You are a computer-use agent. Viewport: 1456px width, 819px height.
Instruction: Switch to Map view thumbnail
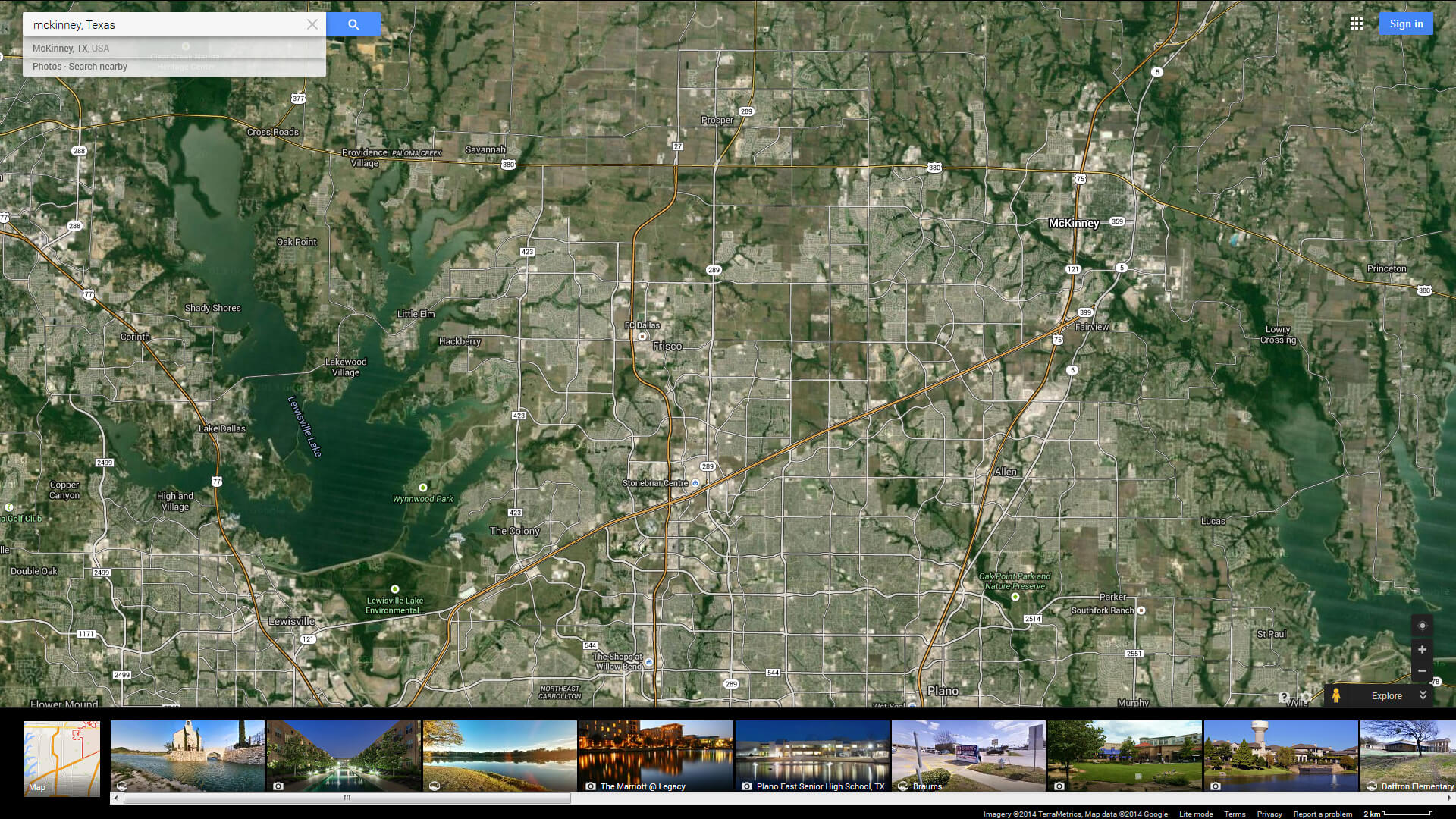tap(62, 758)
